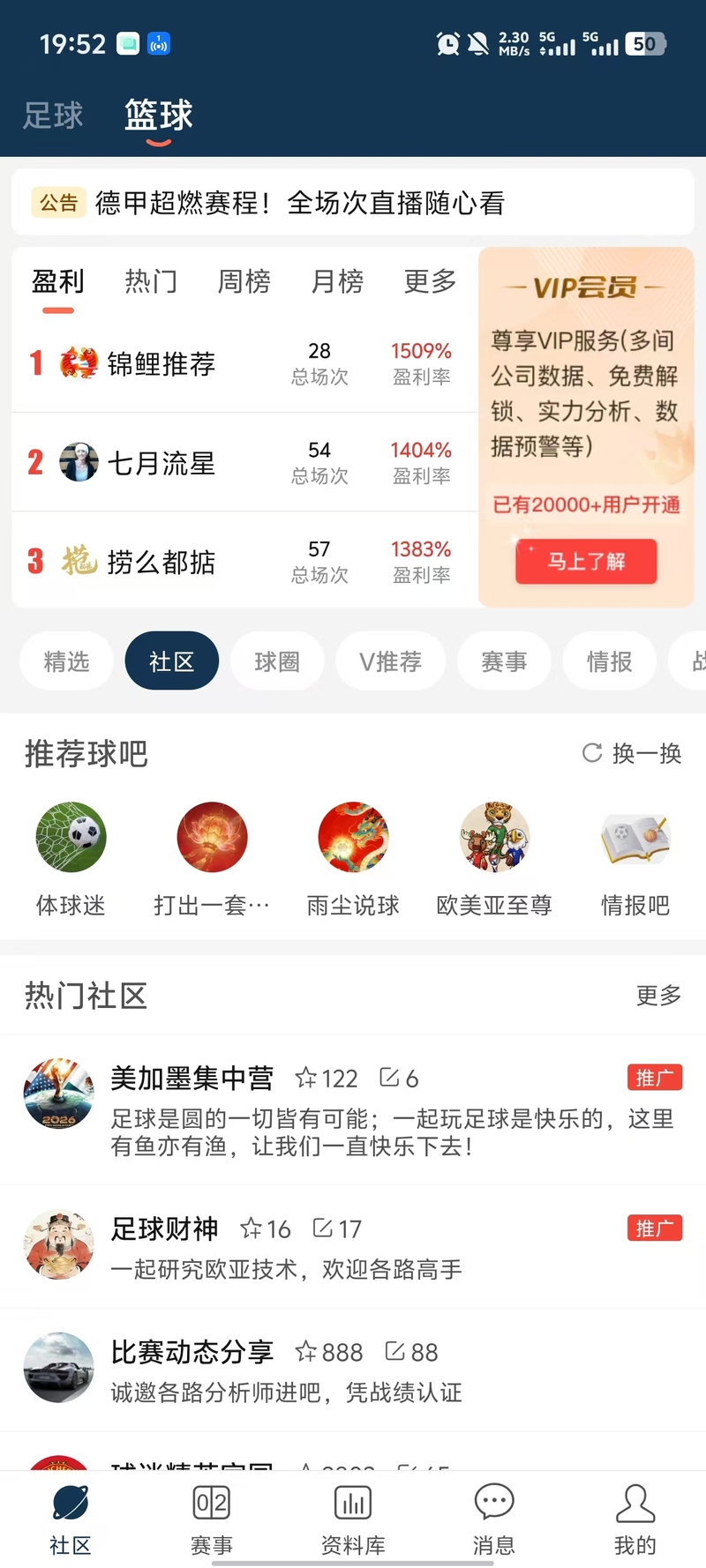This screenshot has width=706, height=1568.
Task: Go to the 消息 bottom tab
Action: coord(494,1519)
